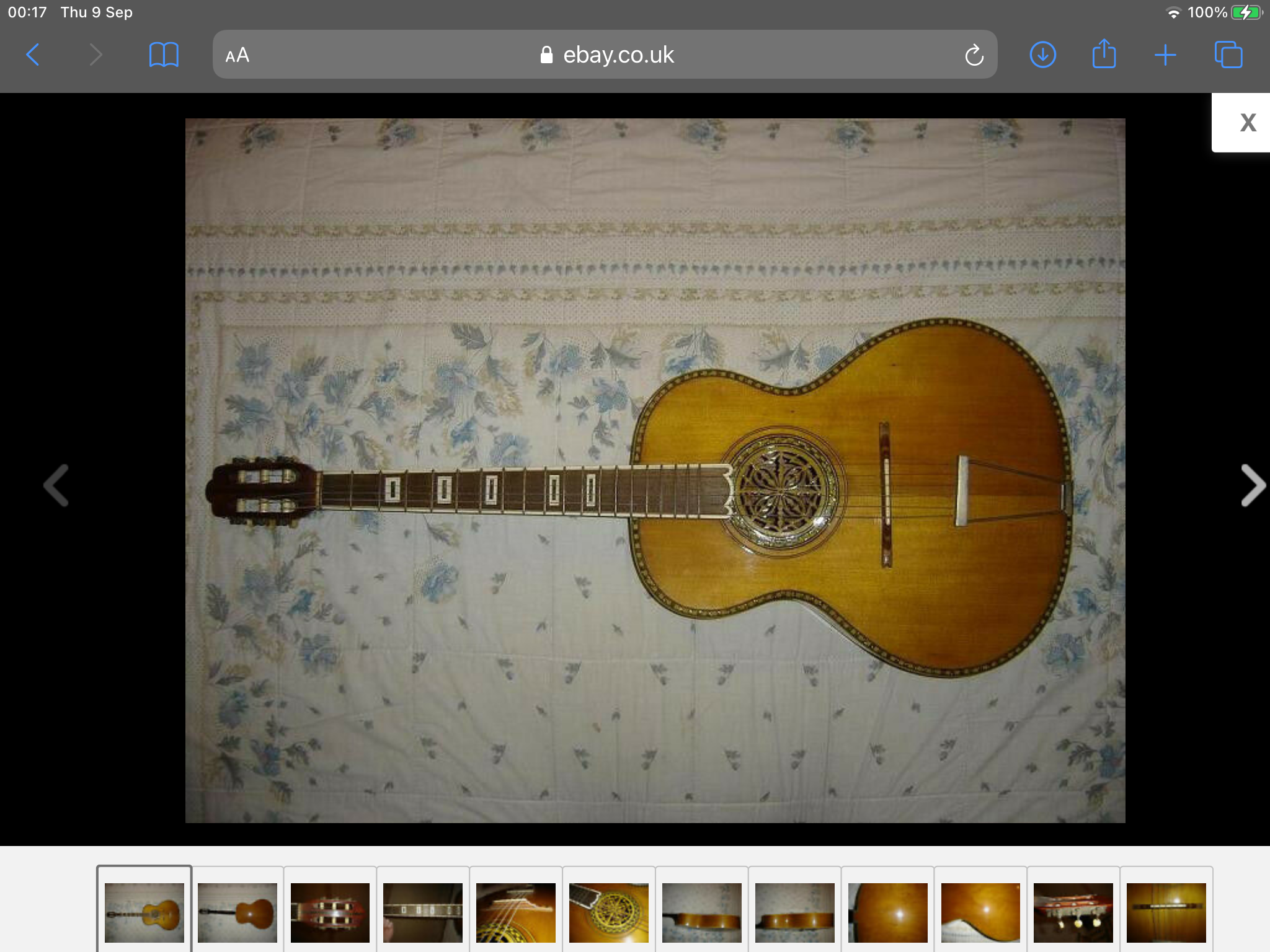
Task: Select the ninth thumbnail showing glossy back
Action: [x=887, y=912]
